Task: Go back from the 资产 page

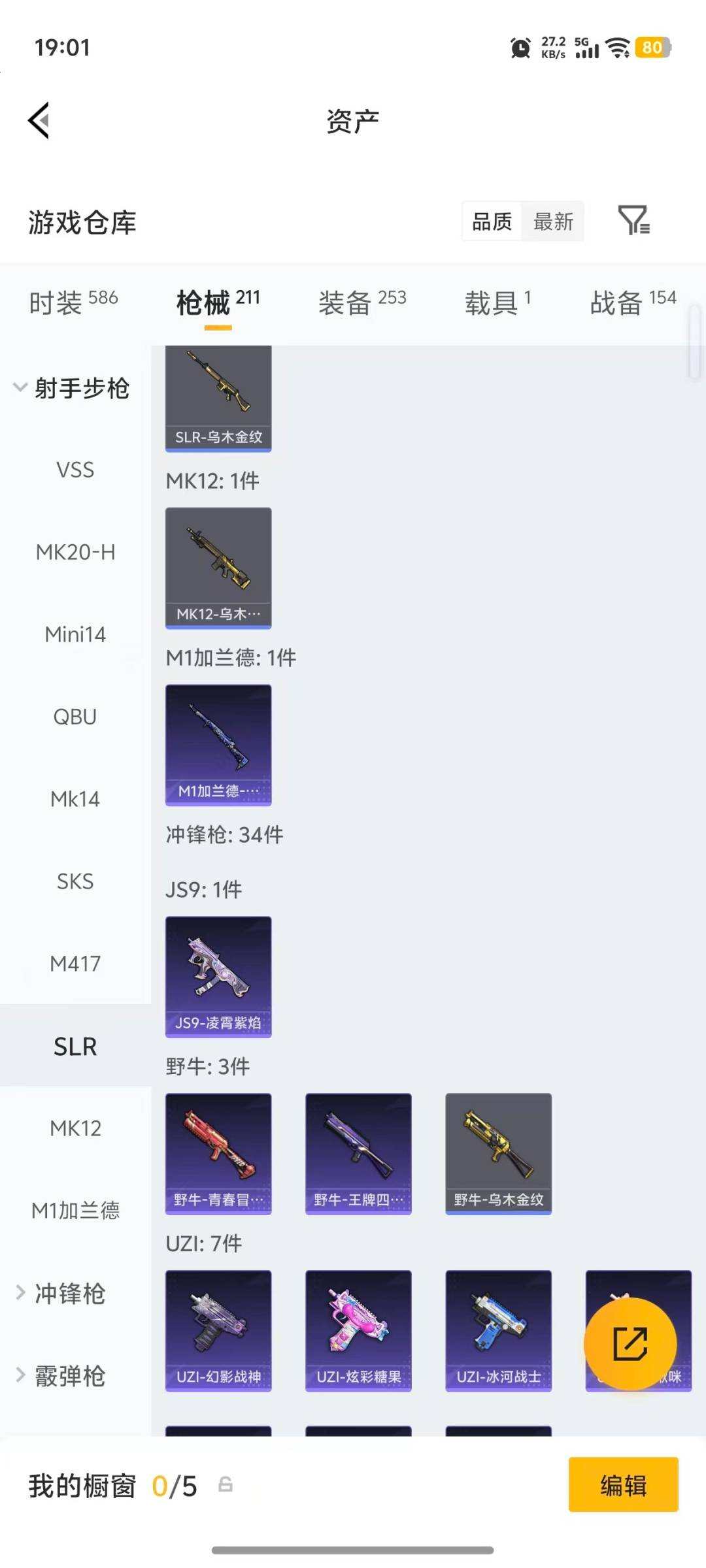Action: point(39,121)
